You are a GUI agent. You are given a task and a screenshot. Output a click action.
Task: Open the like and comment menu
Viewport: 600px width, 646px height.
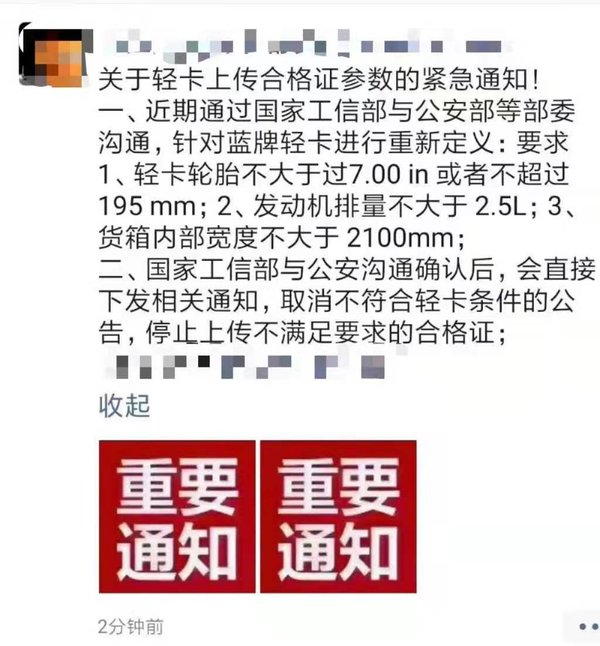pos(581,627)
